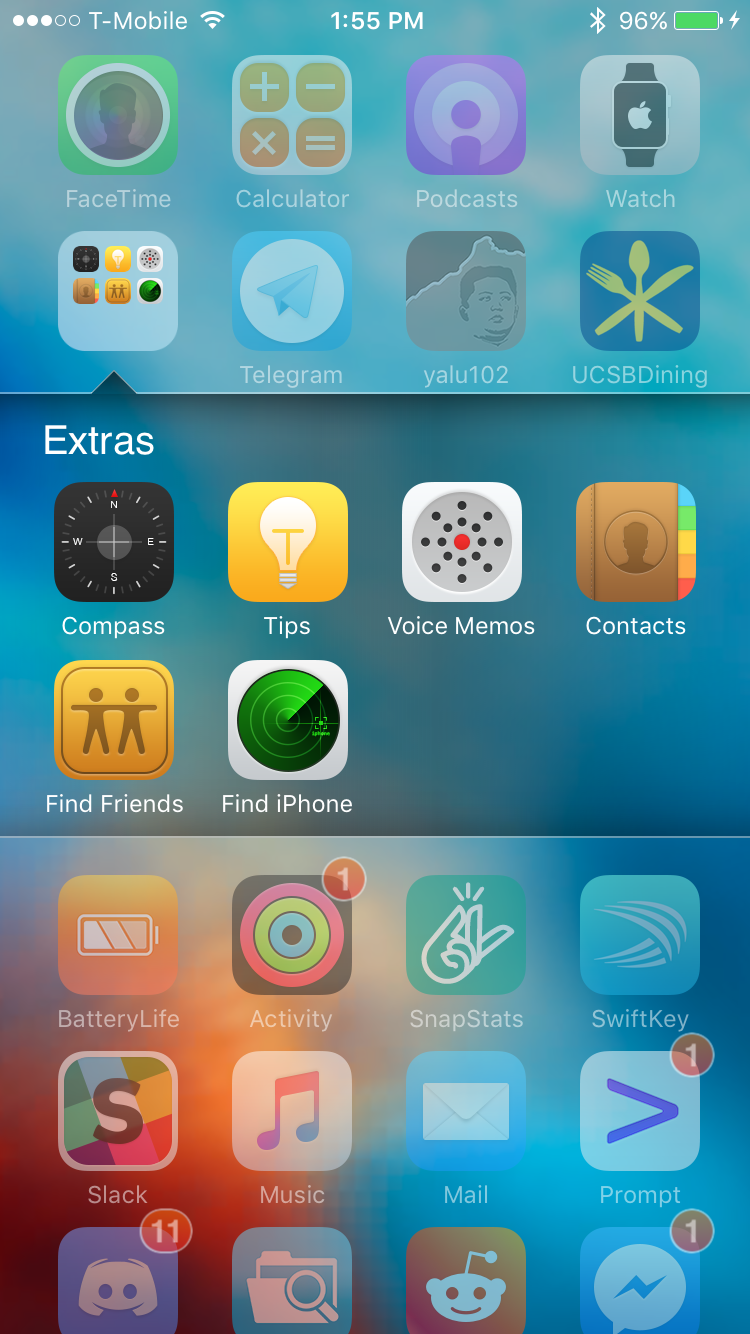Open Find iPhone
750x1334 pixels.
[x=288, y=720]
